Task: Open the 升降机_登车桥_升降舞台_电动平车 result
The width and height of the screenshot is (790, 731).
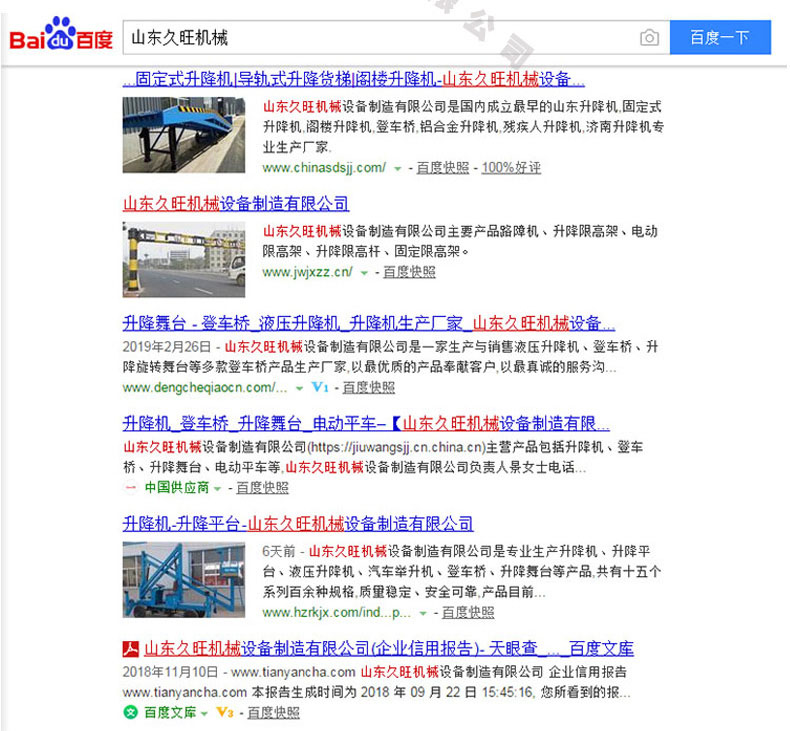Action: (366, 423)
